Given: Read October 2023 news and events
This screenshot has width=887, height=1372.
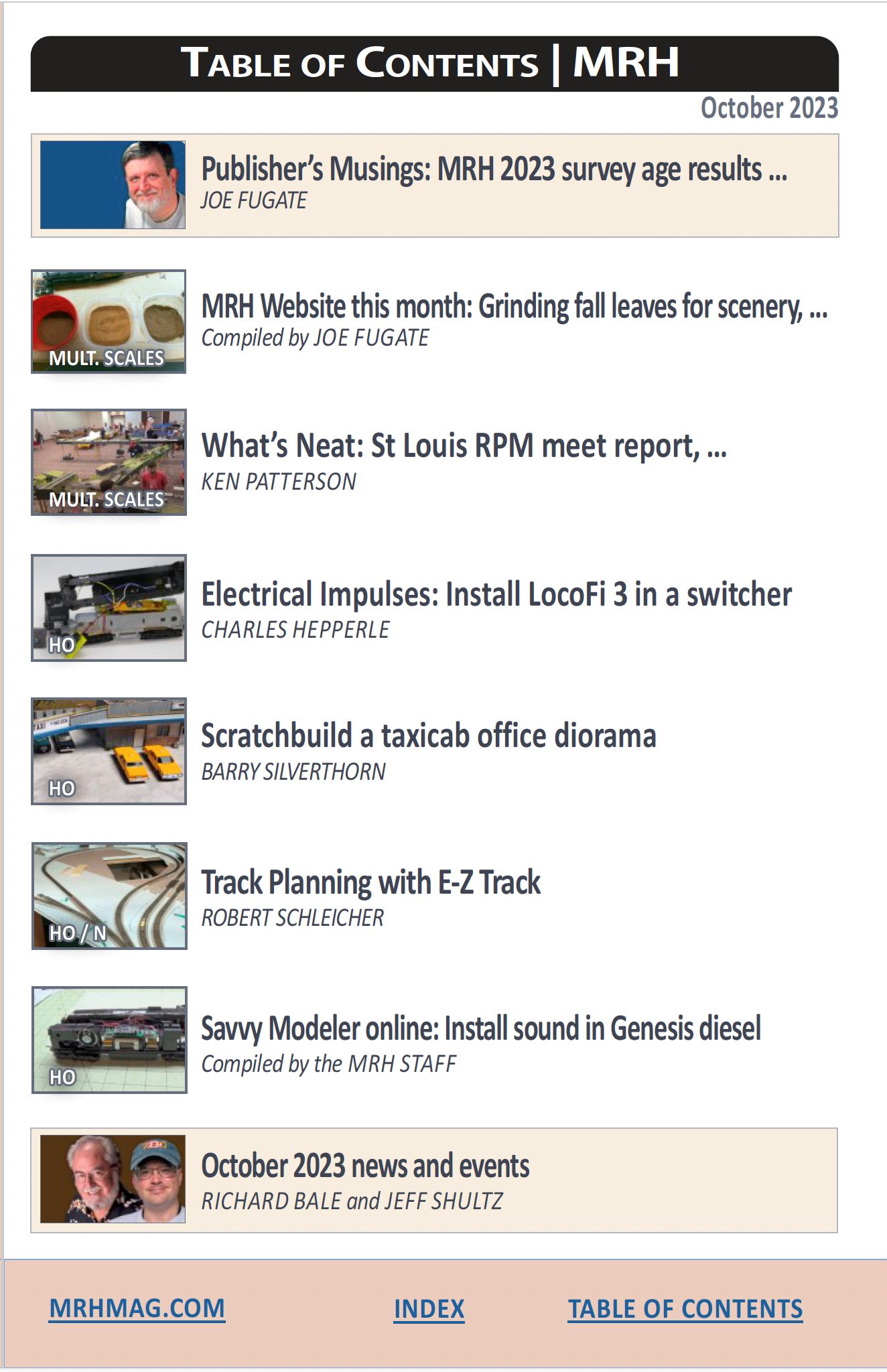Looking at the screenshot, I should coord(365,1166).
